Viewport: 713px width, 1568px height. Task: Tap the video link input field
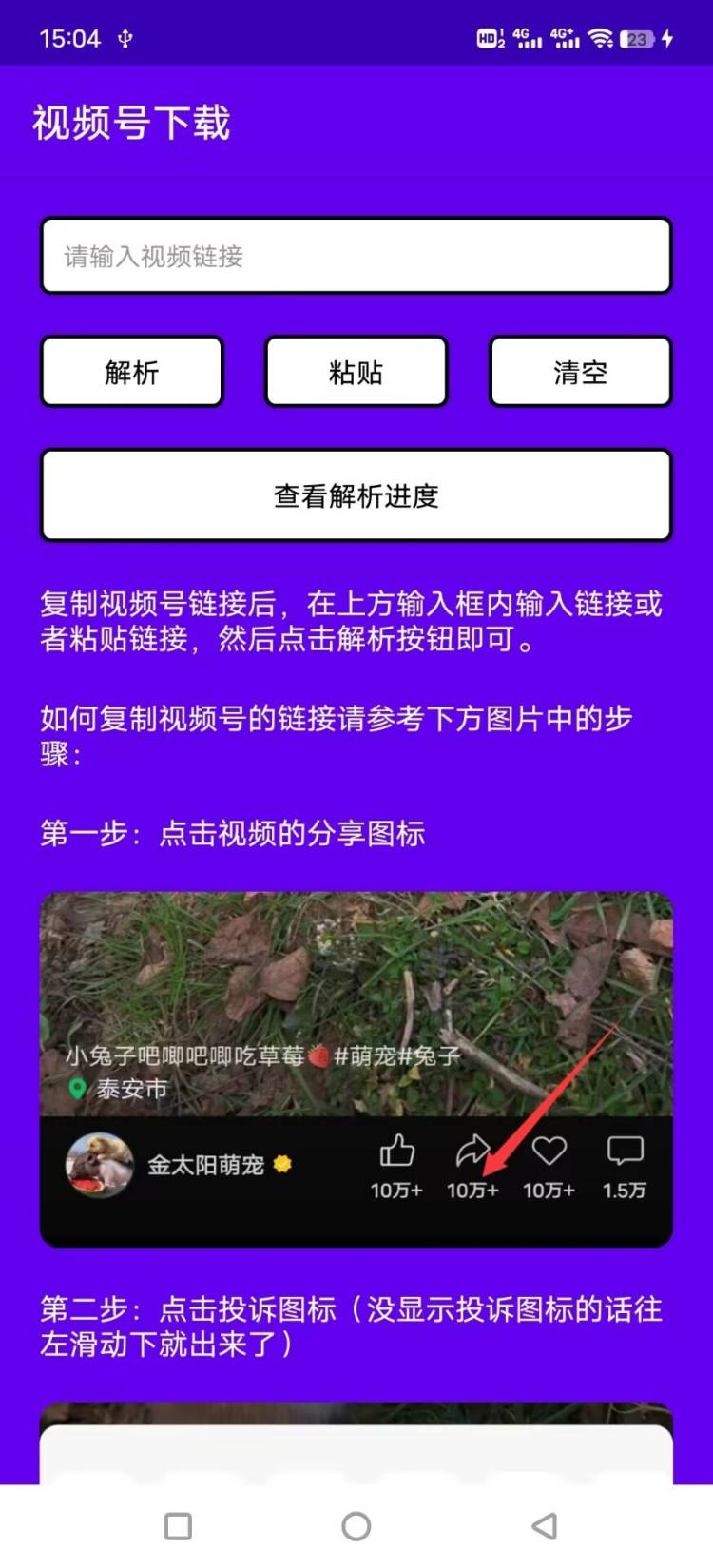click(356, 256)
